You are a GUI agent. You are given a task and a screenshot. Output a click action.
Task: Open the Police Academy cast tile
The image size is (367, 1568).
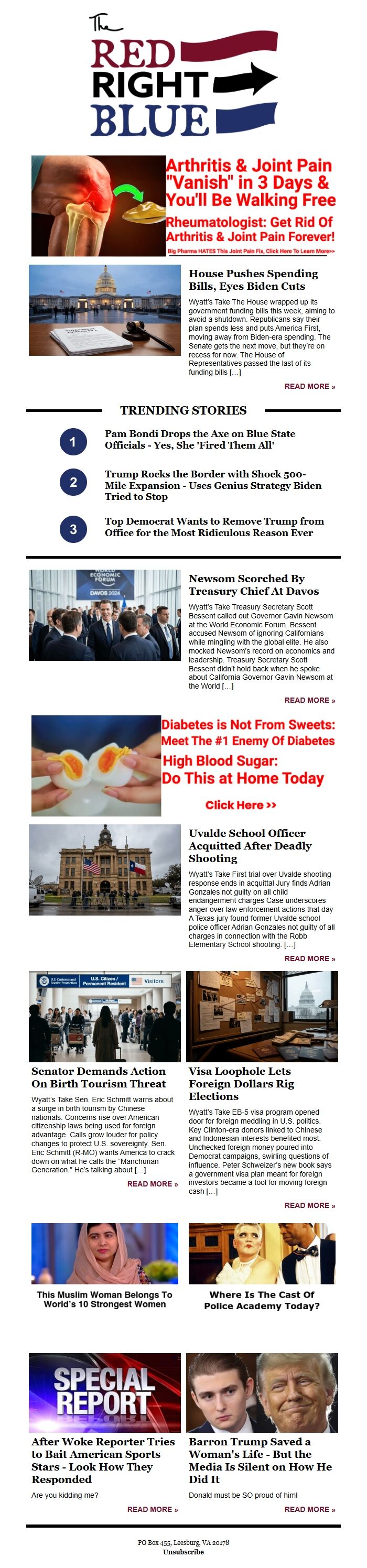(262, 1300)
